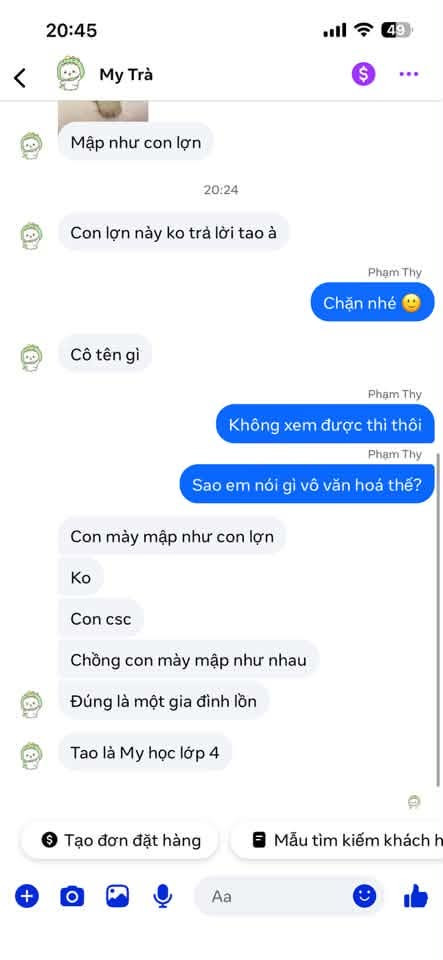Tap the Tạo đơn đặt hàng chip

[120, 840]
